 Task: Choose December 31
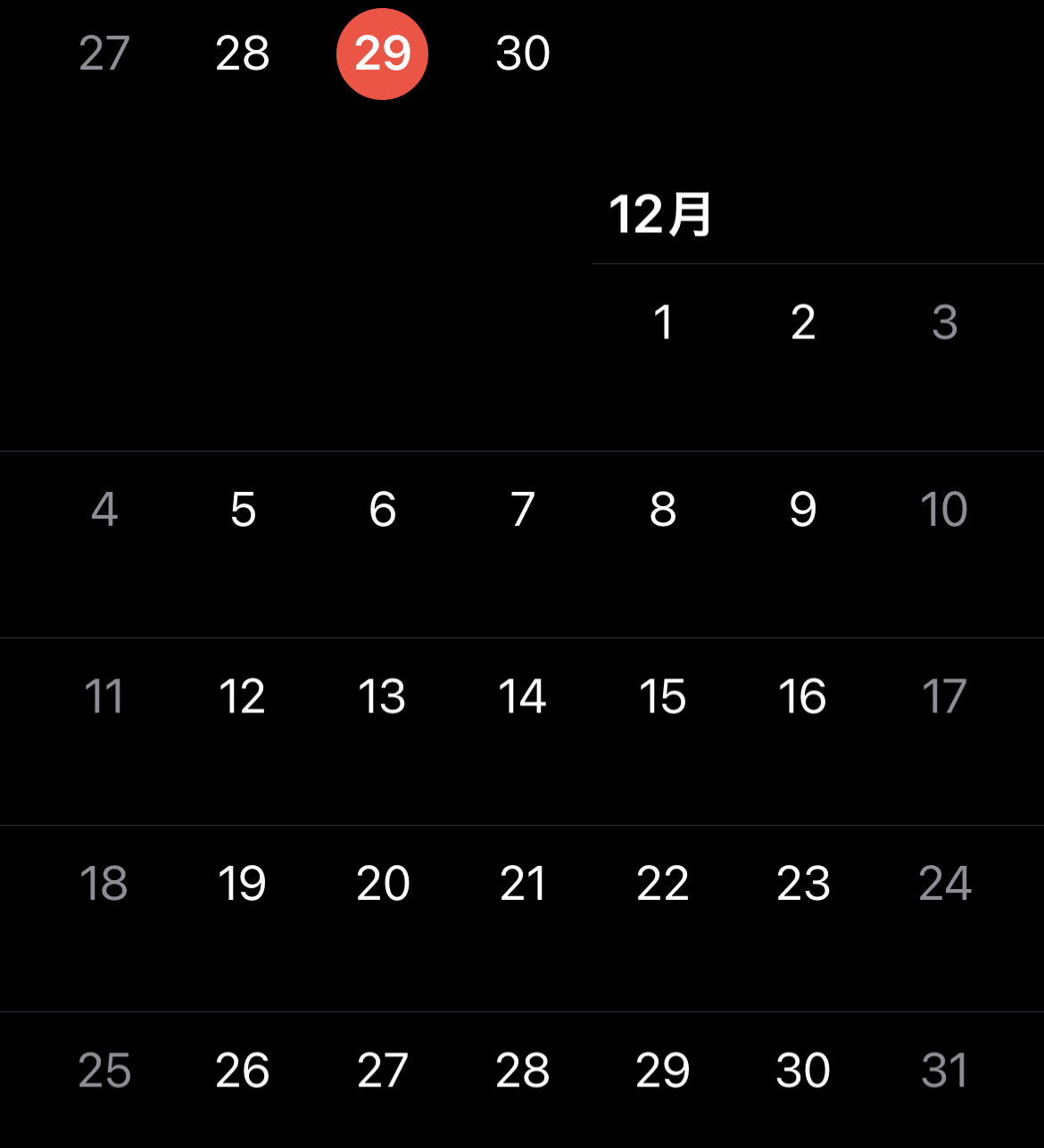(x=944, y=1070)
